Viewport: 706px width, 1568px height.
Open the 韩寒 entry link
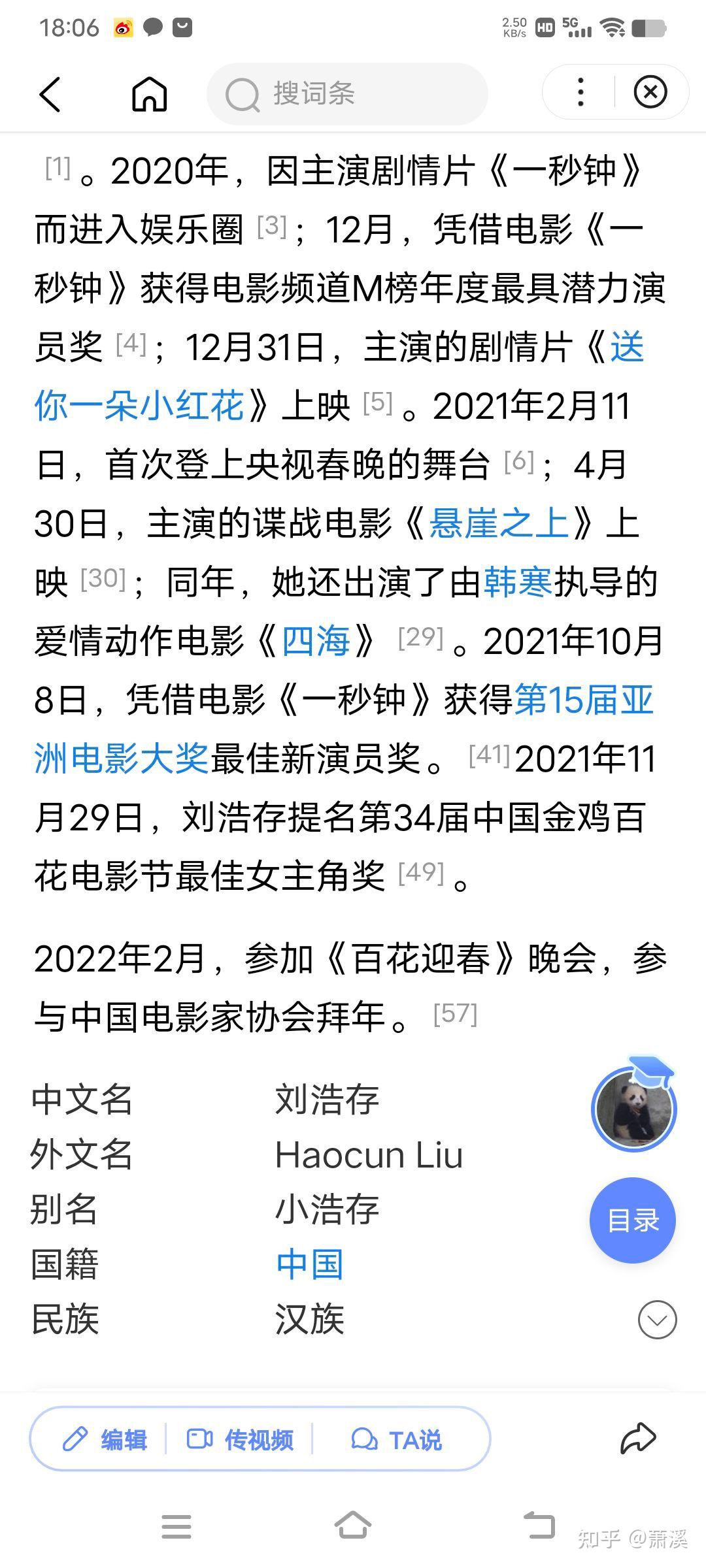pos(518,581)
